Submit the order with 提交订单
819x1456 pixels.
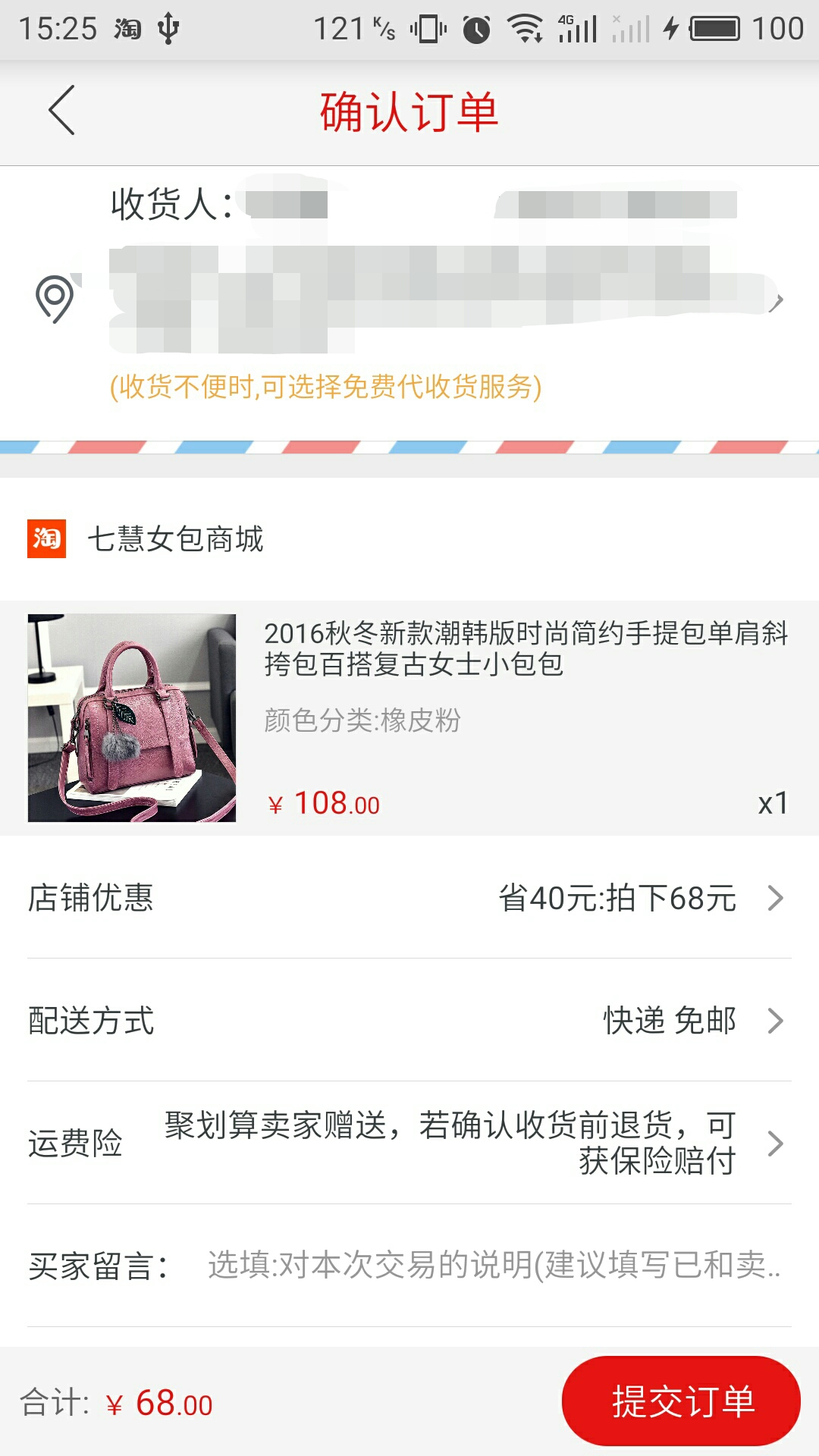(x=681, y=1401)
